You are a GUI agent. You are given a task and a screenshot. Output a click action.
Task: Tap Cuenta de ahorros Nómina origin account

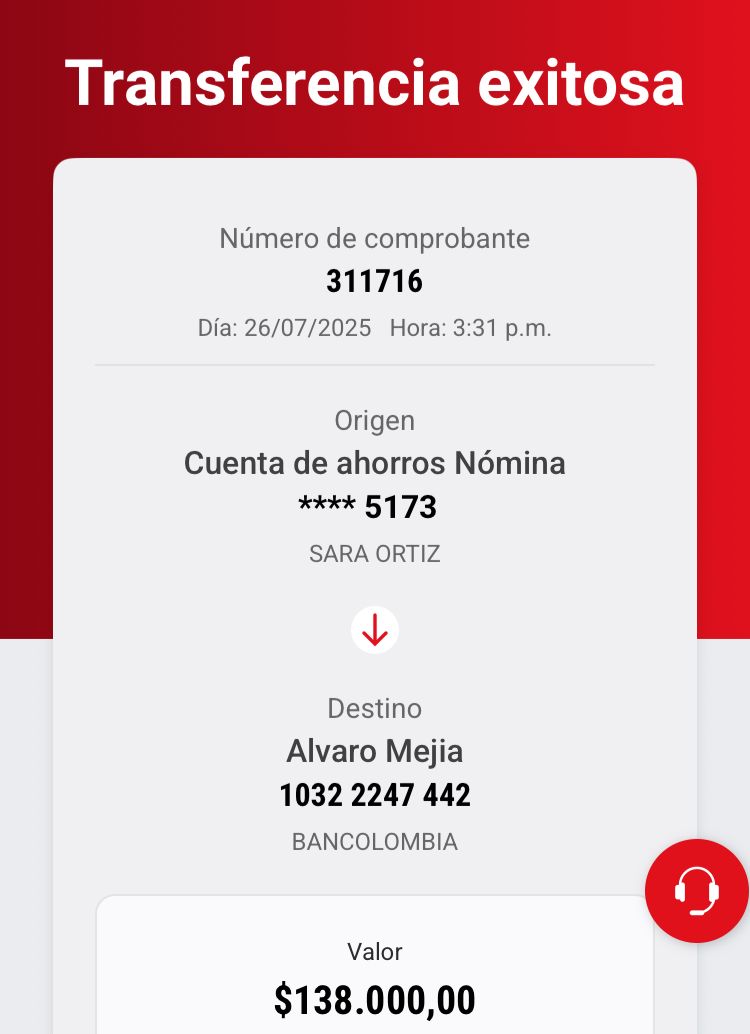click(375, 463)
